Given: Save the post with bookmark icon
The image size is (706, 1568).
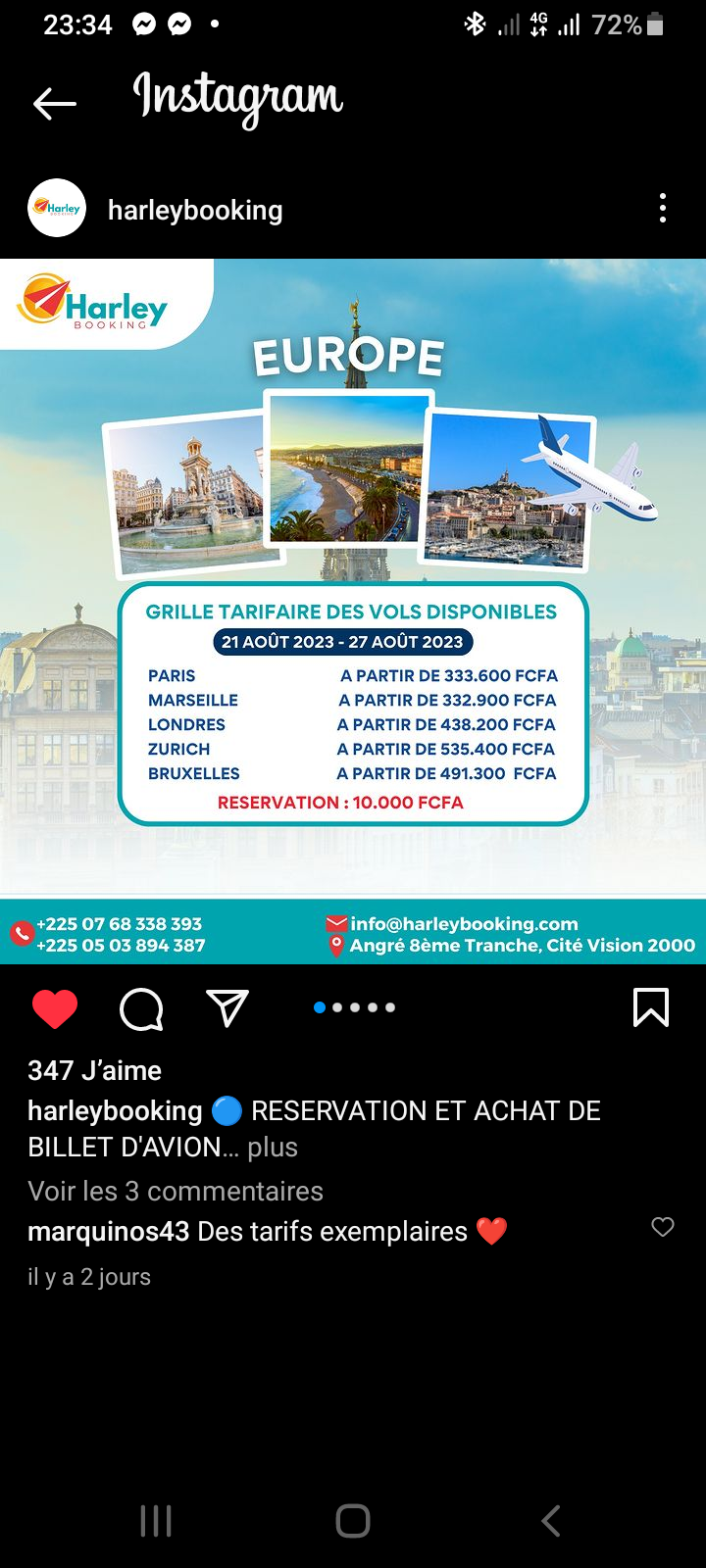Looking at the screenshot, I should pos(651,1007).
